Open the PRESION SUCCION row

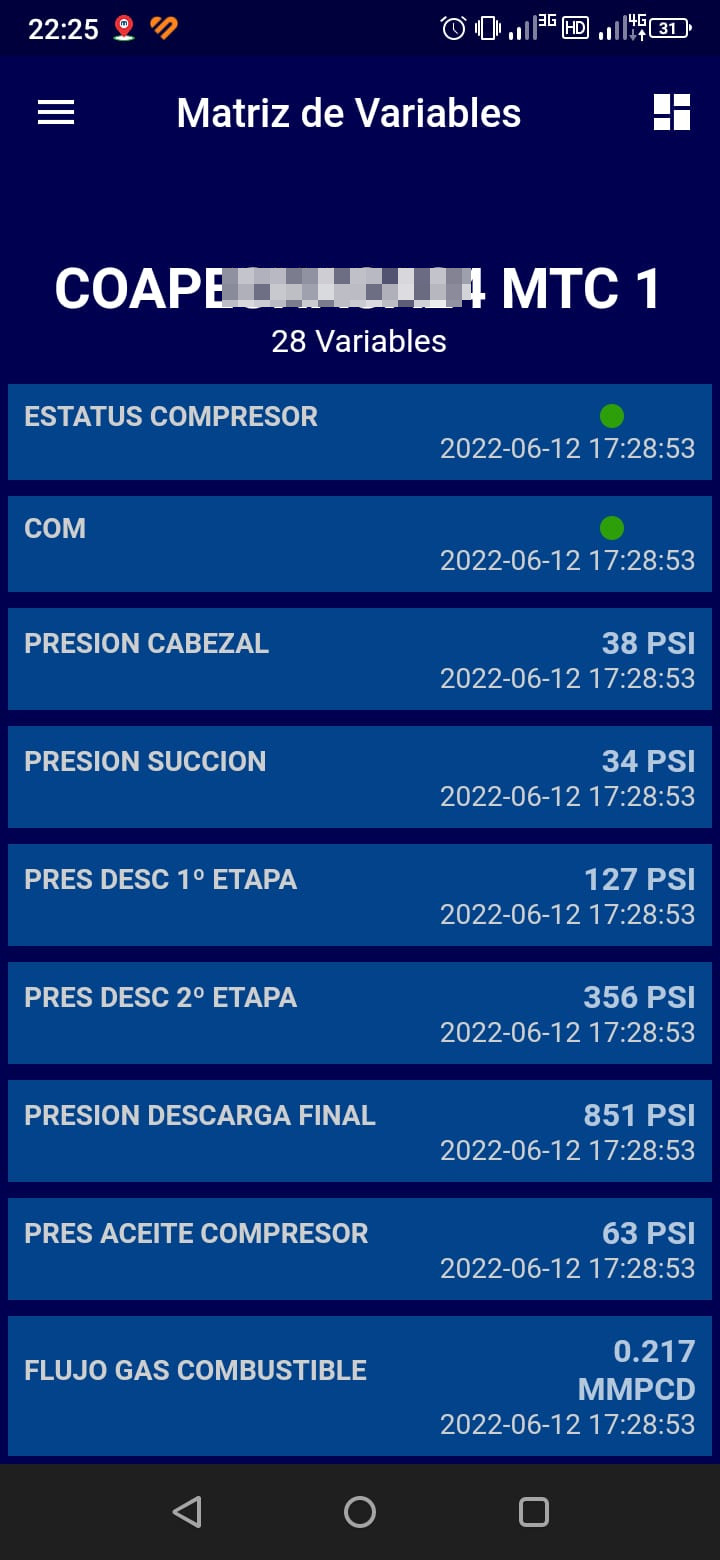(x=359, y=777)
